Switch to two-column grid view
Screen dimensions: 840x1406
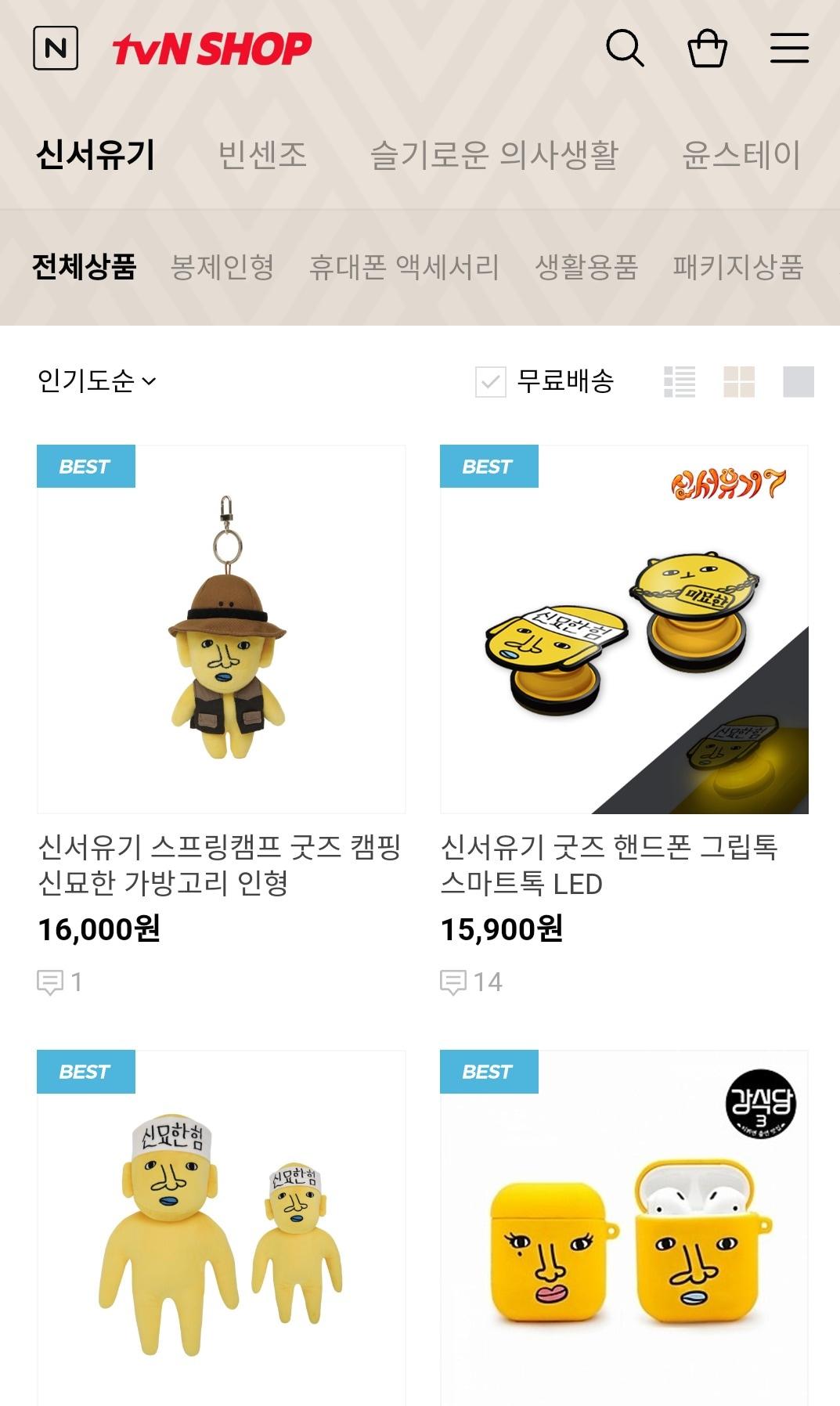[x=739, y=382]
